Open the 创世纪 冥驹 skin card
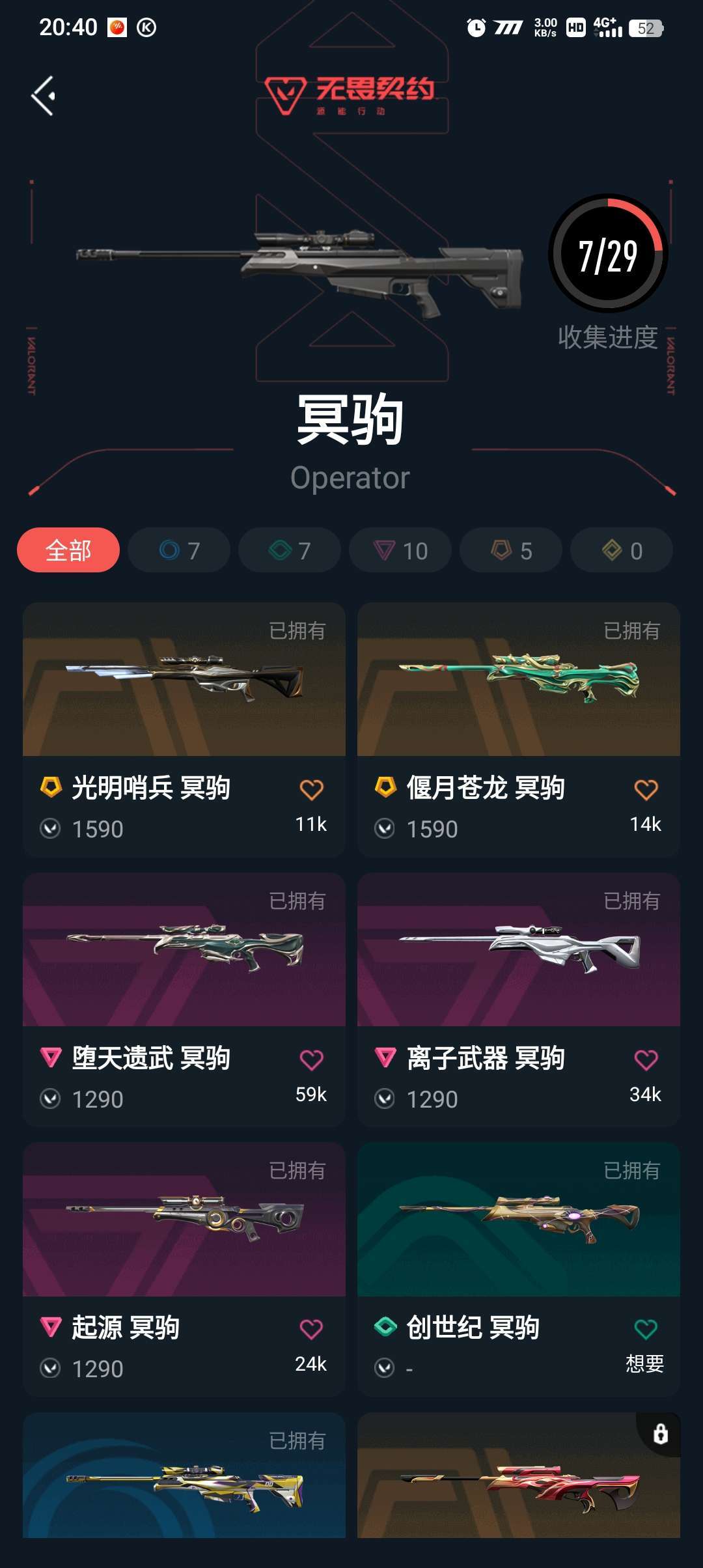This screenshot has width=703, height=1568. click(518, 1220)
